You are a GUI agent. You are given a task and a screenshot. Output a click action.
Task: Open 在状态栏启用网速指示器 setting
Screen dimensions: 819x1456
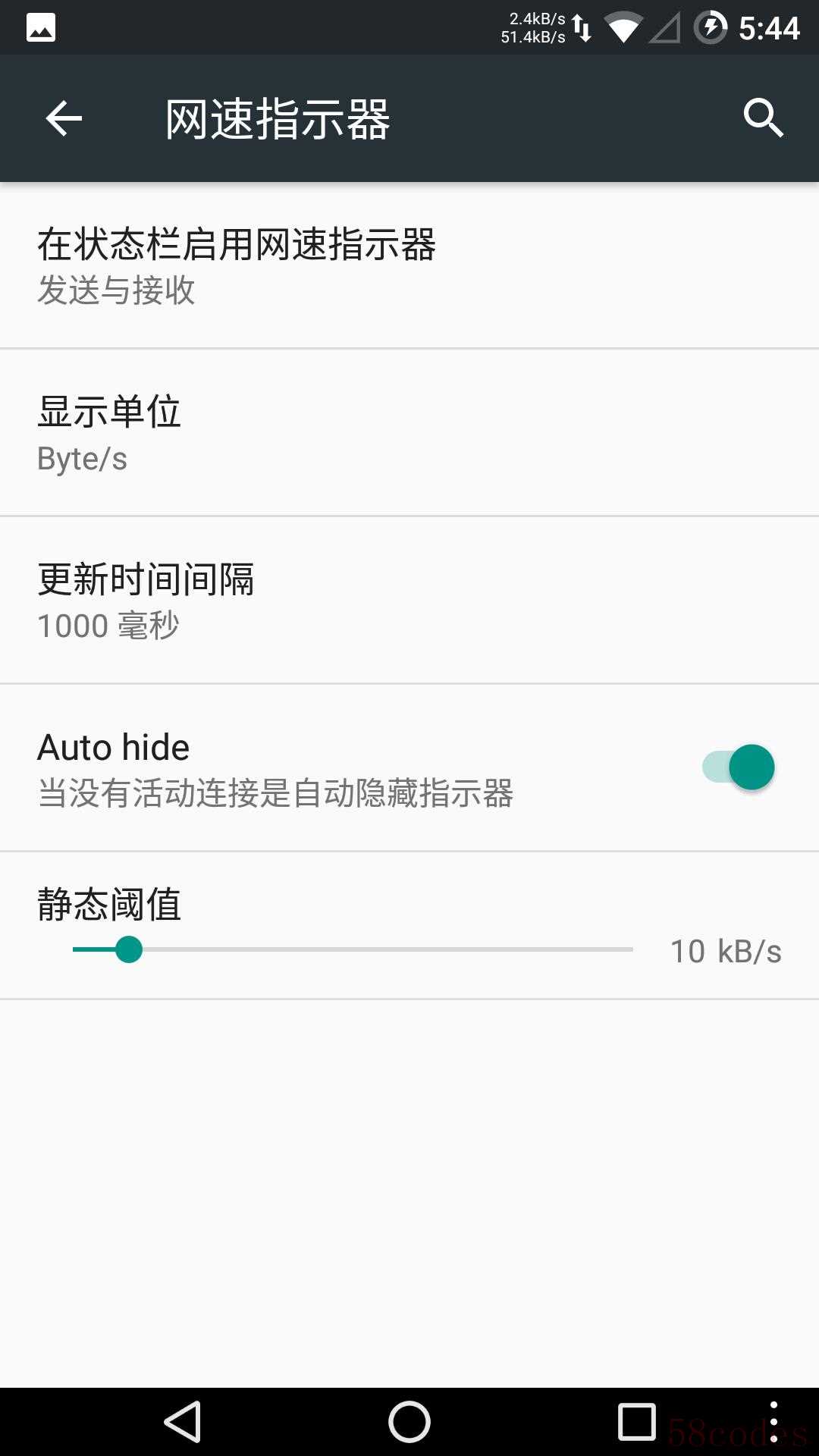tap(409, 265)
